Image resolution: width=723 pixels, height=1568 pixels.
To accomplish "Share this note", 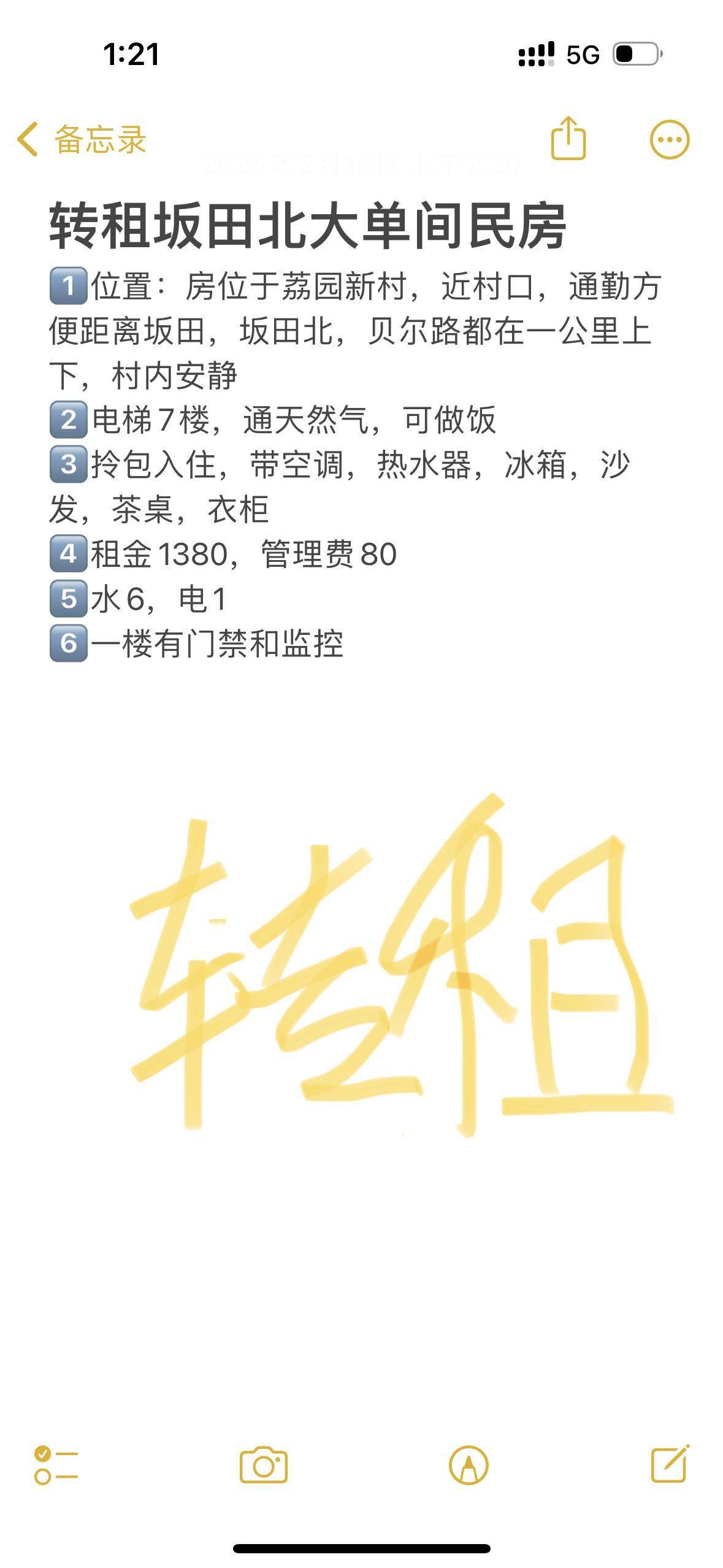I will pyautogui.click(x=568, y=138).
